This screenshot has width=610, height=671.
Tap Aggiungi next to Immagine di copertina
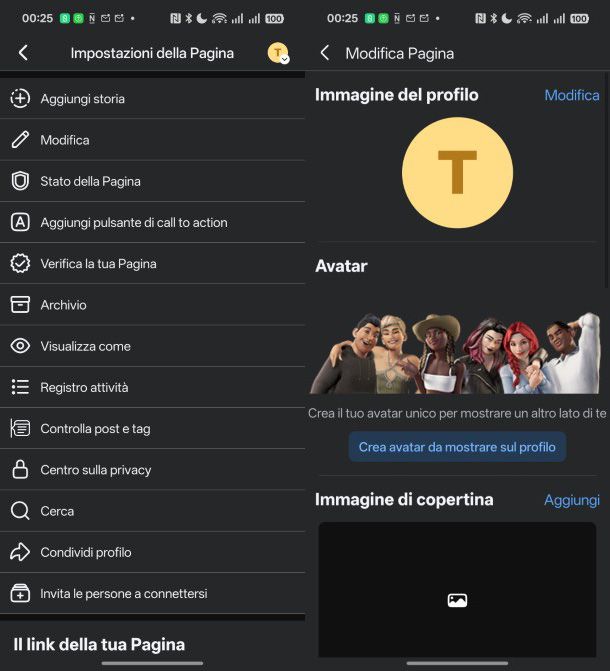click(x=571, y=500)
